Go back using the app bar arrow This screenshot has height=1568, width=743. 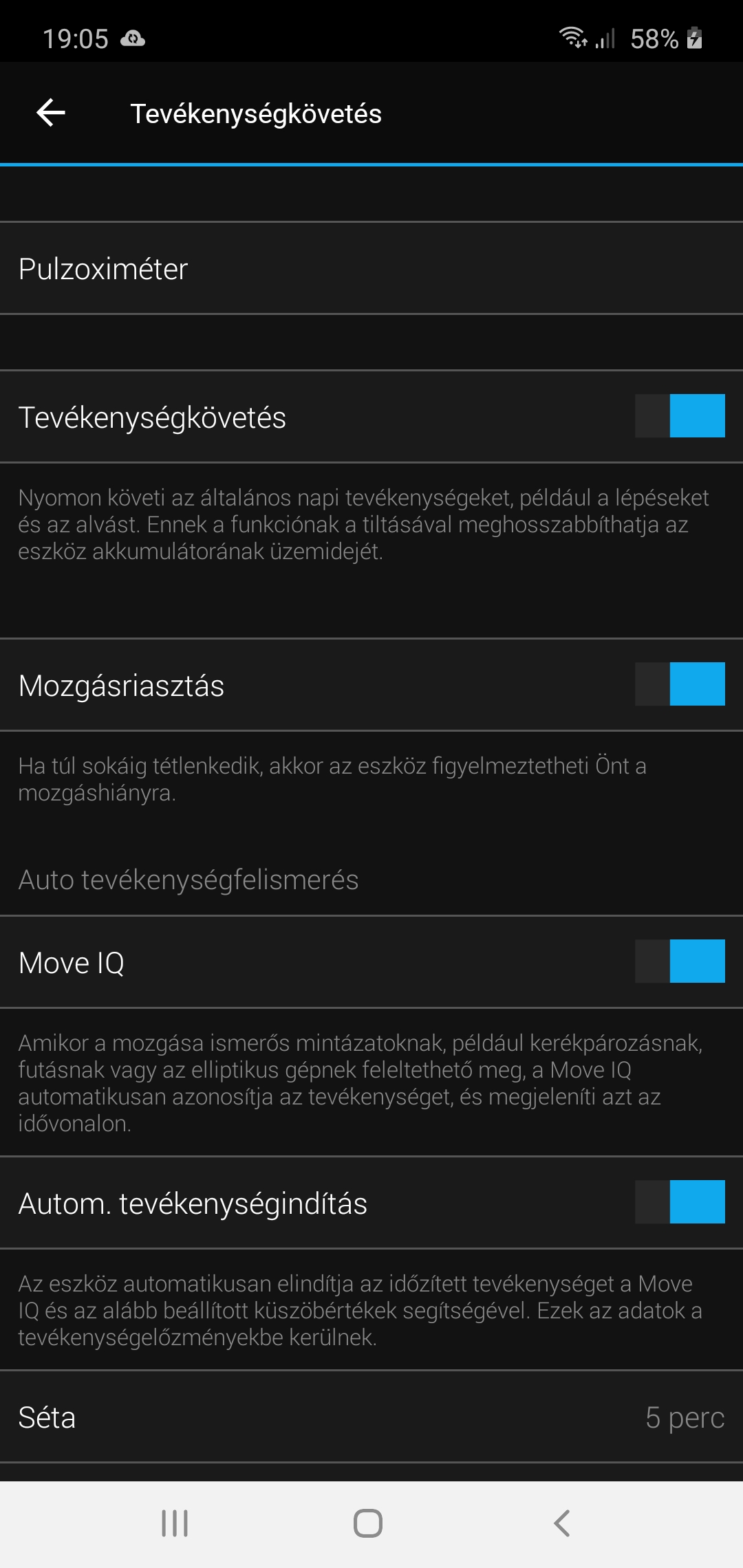tap(51, 113)
